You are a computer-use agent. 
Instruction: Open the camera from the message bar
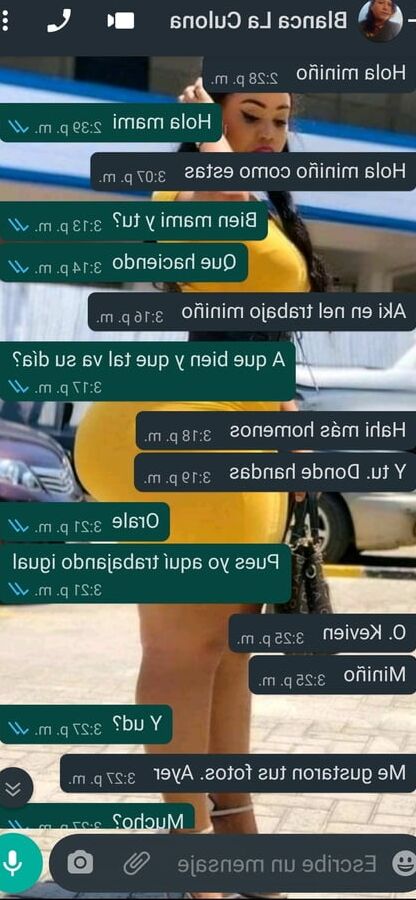(80, 862)
